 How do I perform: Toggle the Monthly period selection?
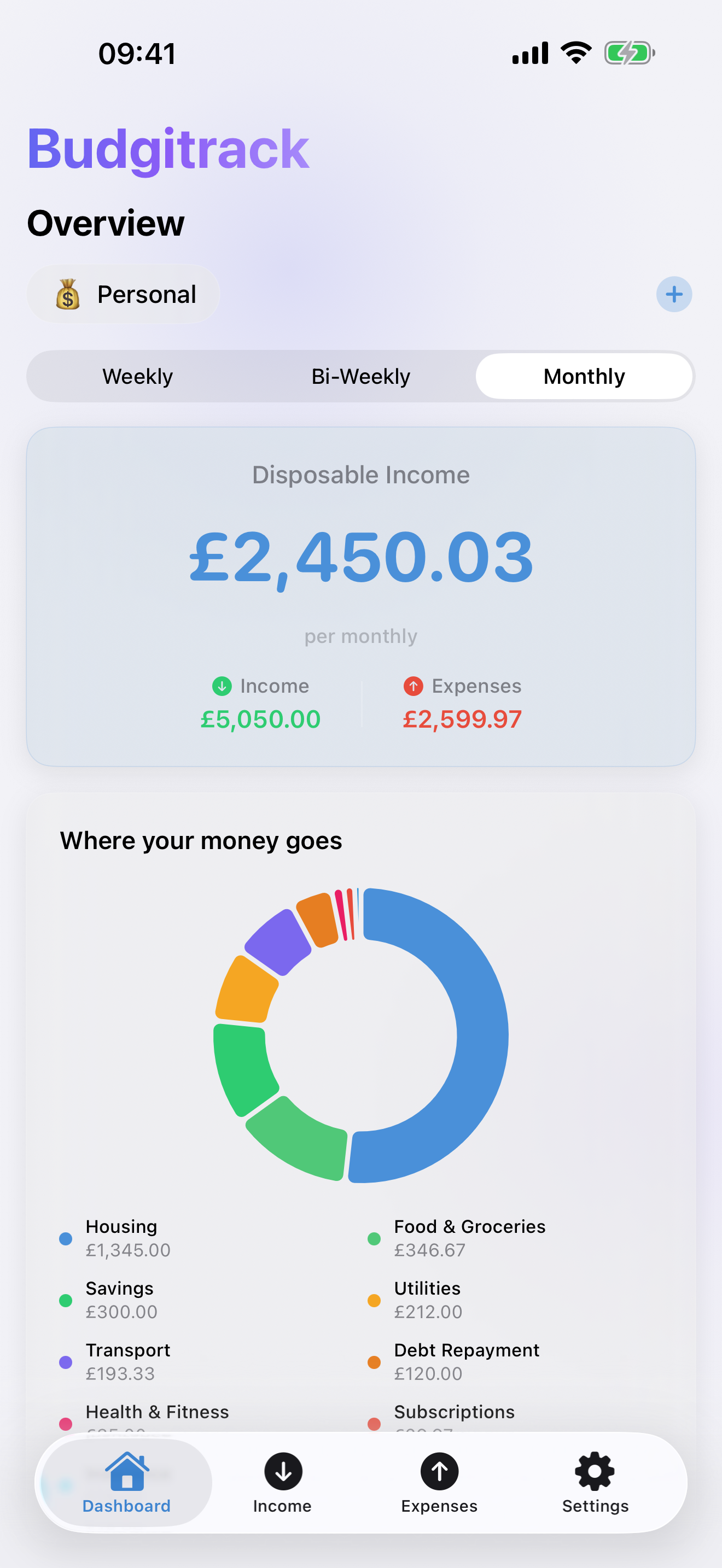(584, 376)
